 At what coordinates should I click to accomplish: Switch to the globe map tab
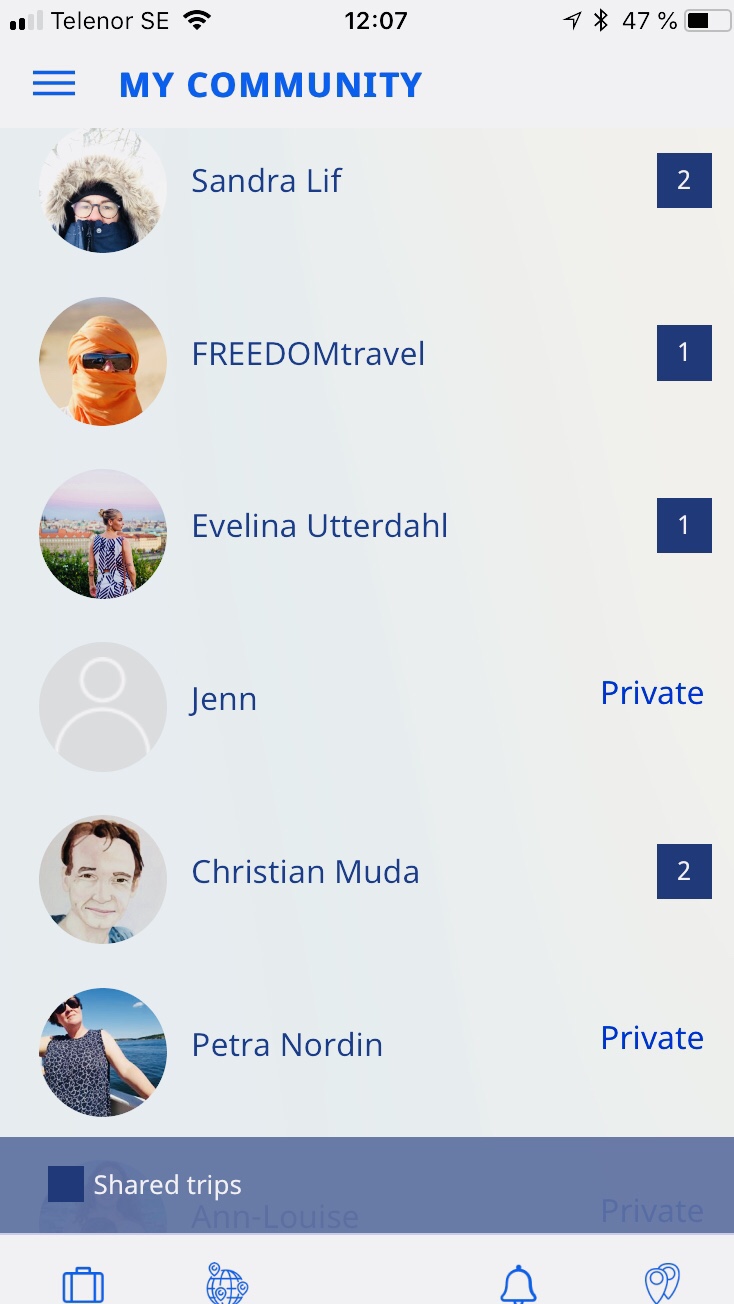point(227,1283)
